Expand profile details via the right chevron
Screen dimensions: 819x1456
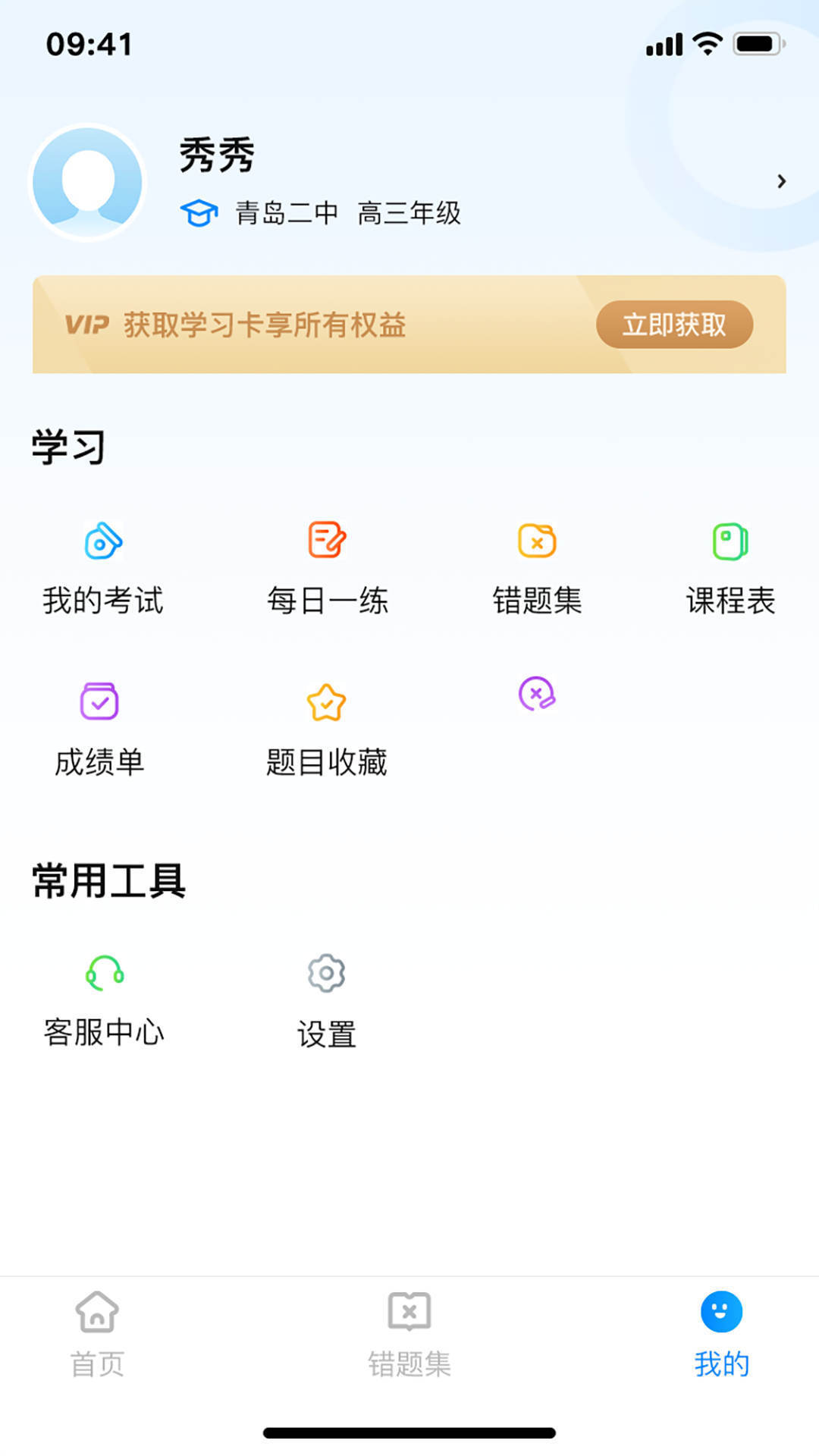pyautogui.click(x=783, y=180)
